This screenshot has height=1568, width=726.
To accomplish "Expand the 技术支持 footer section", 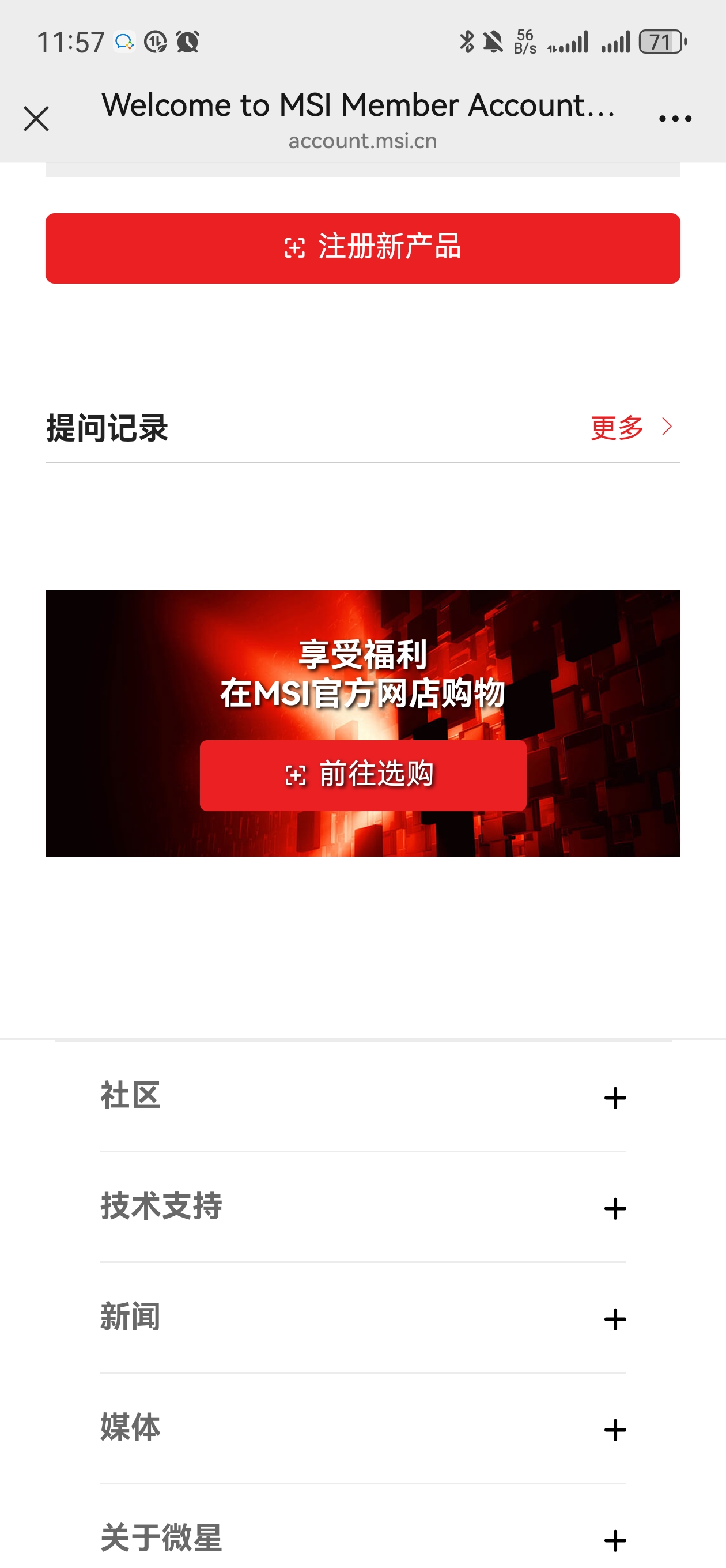I will click(615, 1208).
